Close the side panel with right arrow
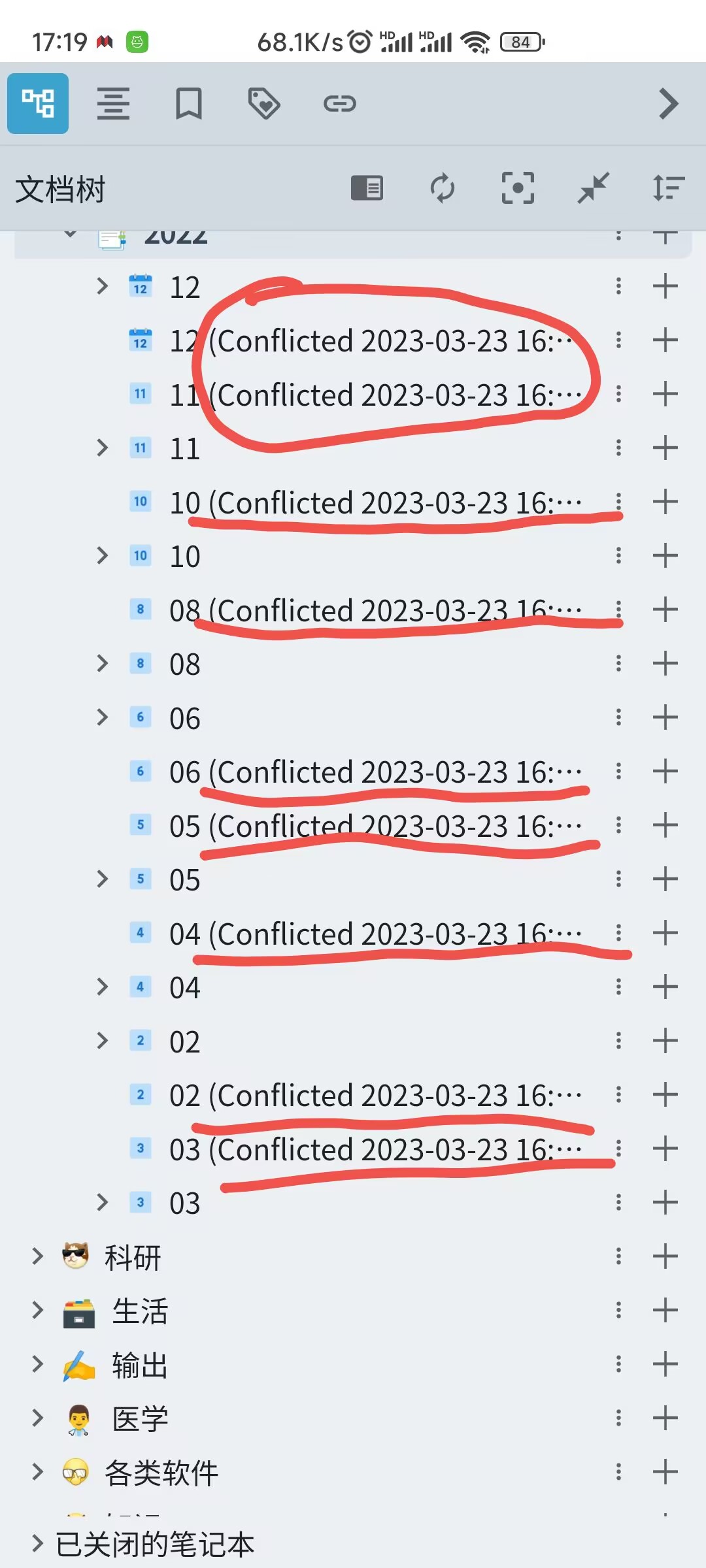The height and width of the screenshot is (1568, 706). coord(668,103)
